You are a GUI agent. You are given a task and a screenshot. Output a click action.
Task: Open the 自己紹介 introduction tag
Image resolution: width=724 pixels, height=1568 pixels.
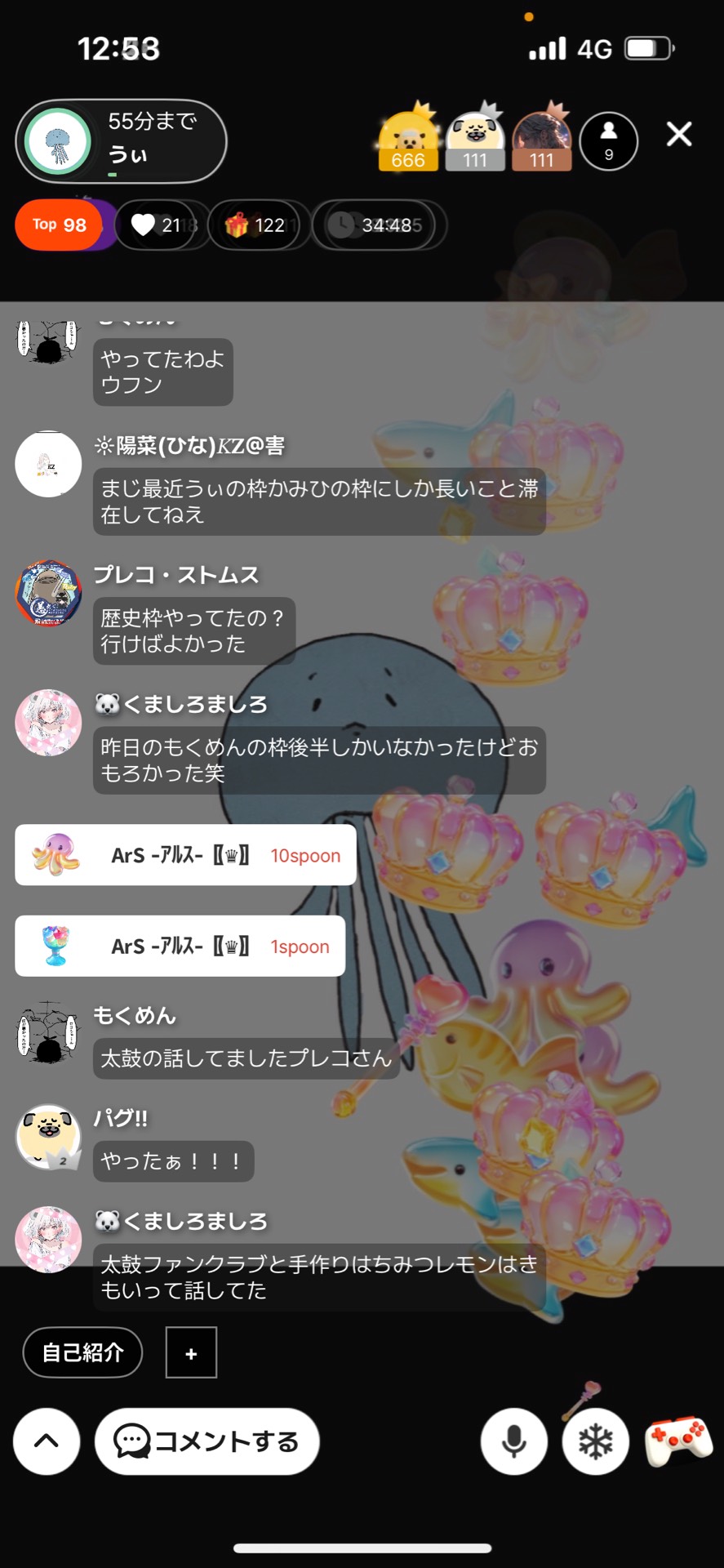[82, 1352]
